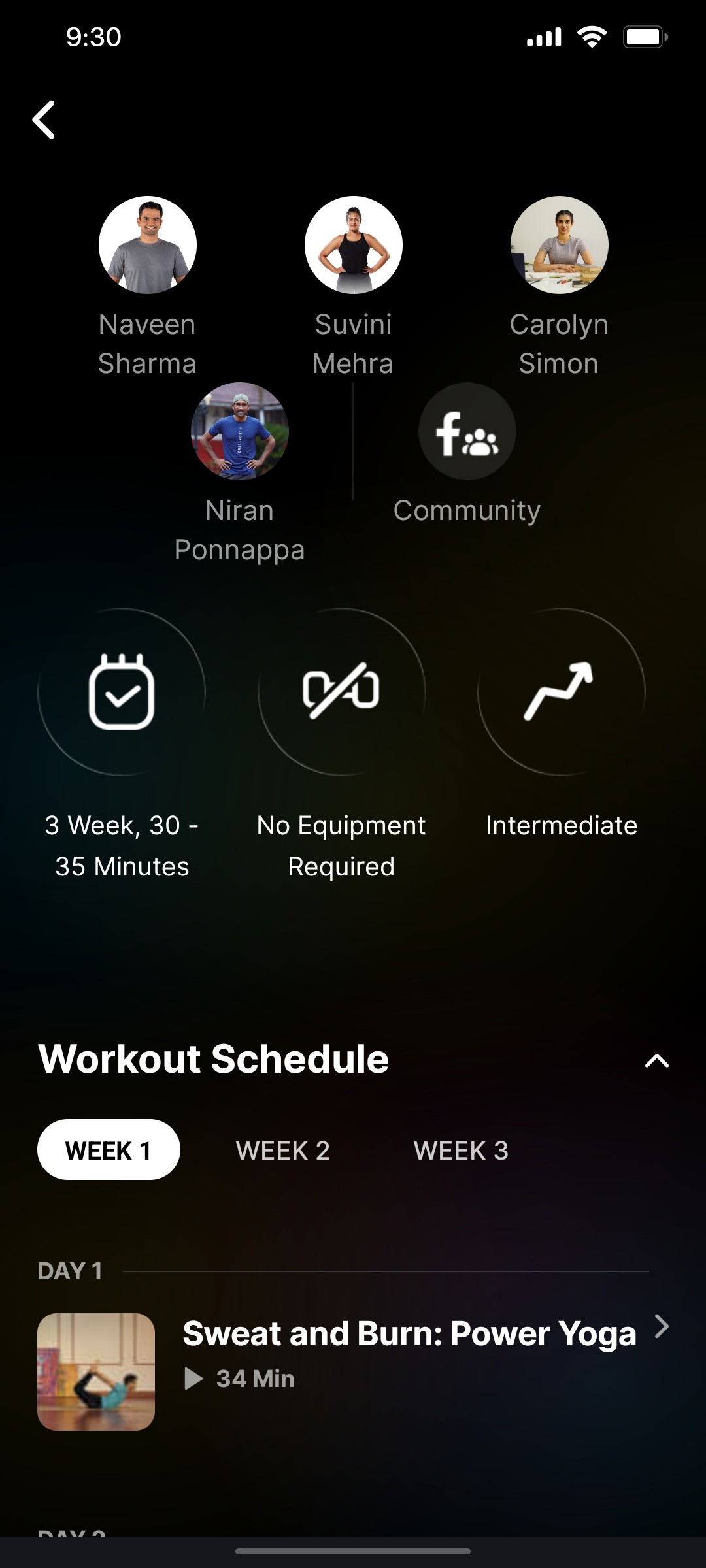
Task: Click Naveen Sharma's profile picture
Action: coord(146,244)
